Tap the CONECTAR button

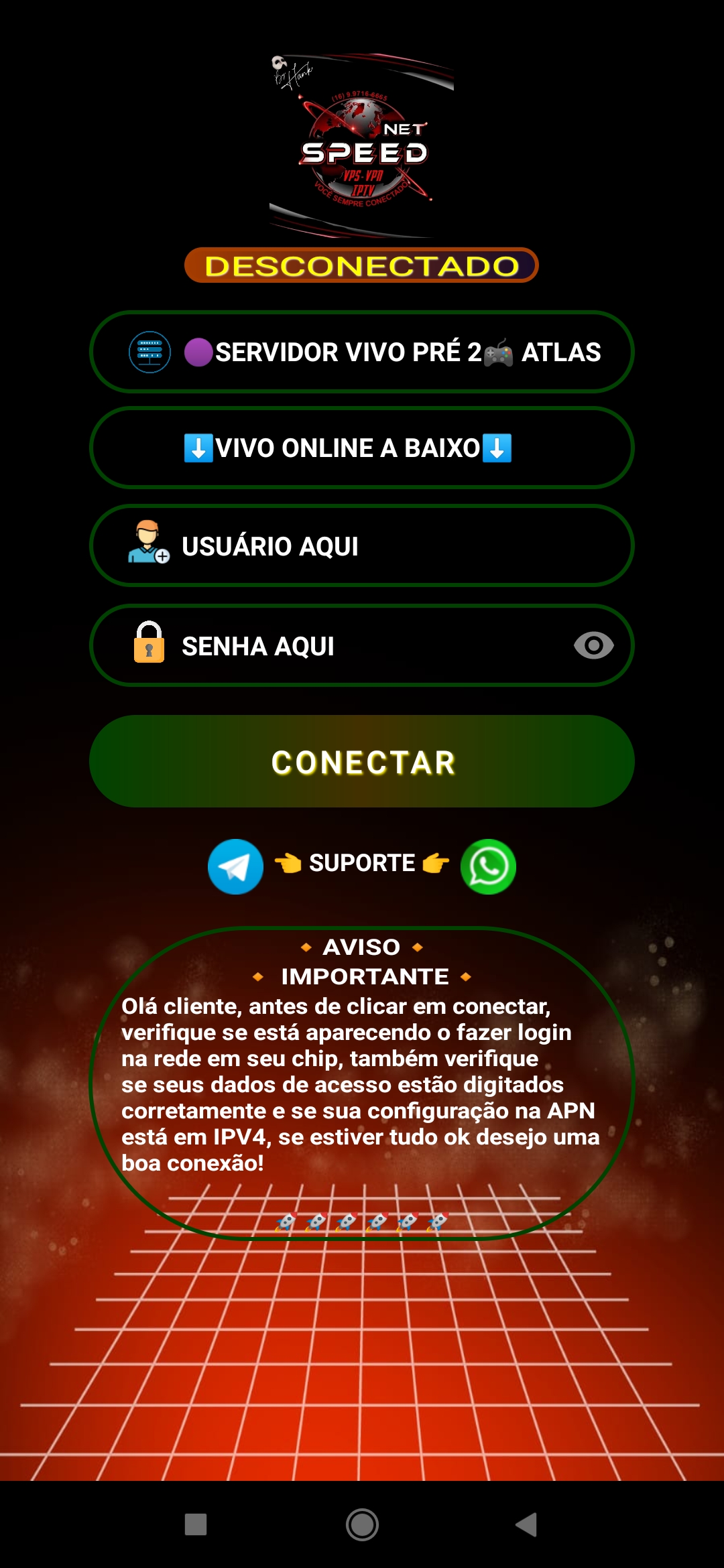point(362,762)
